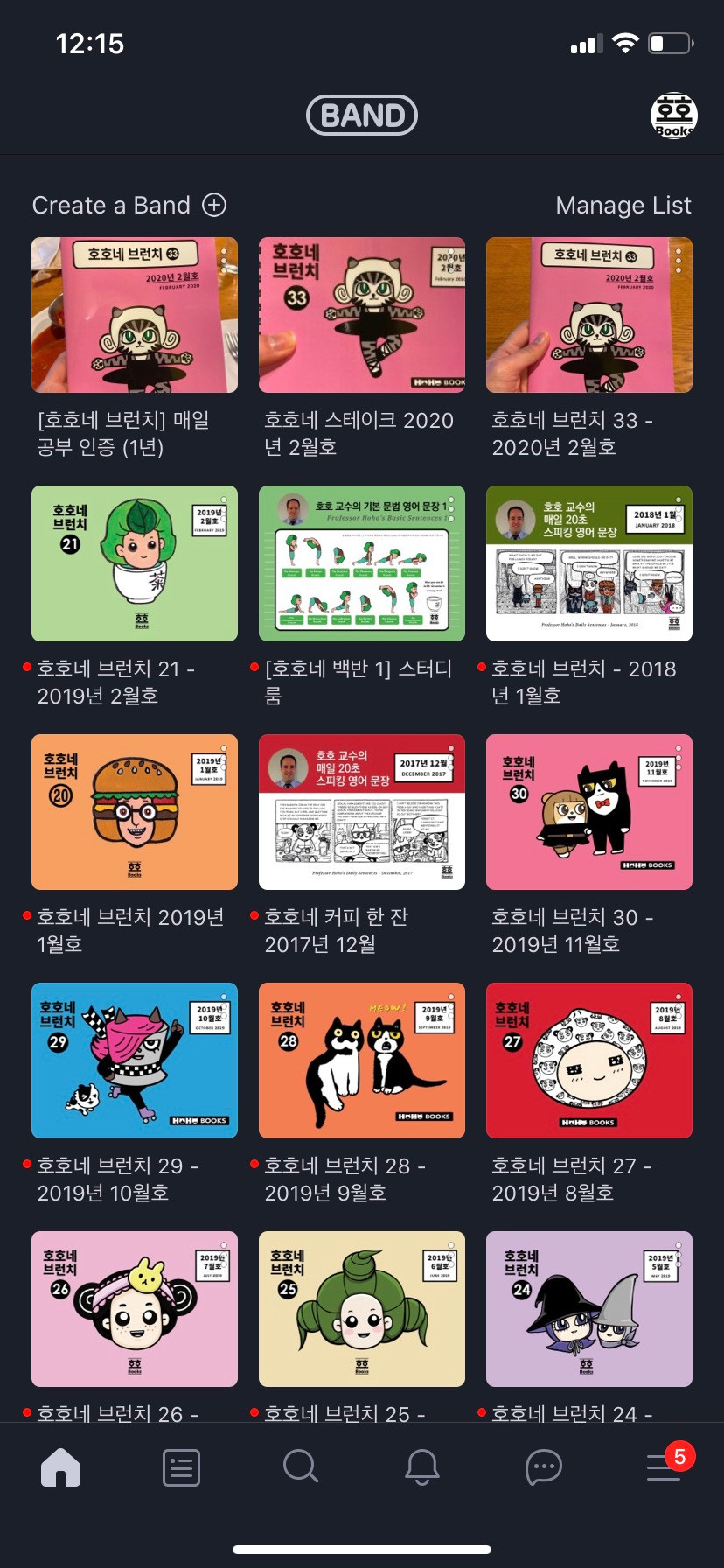Tap Create a Band
The image size is (724, 1568).
click(x=129, y=205)
